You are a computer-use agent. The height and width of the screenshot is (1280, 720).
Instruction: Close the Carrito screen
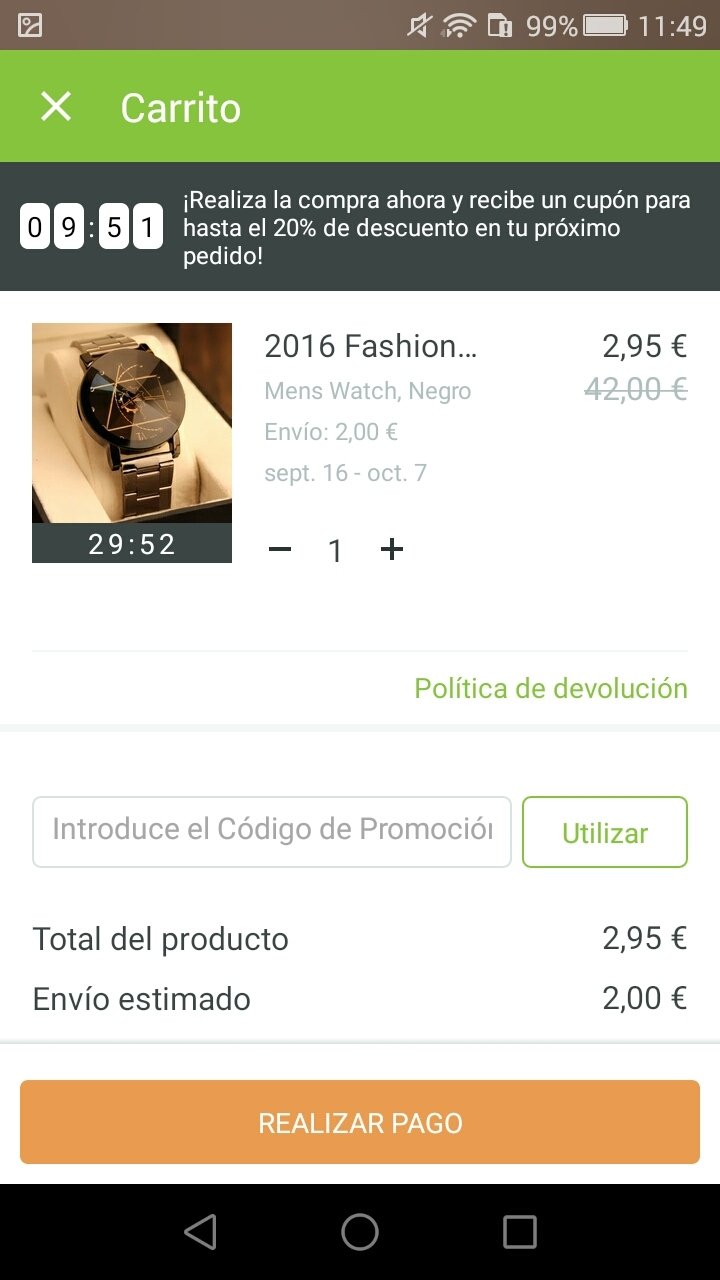(56, 106)
